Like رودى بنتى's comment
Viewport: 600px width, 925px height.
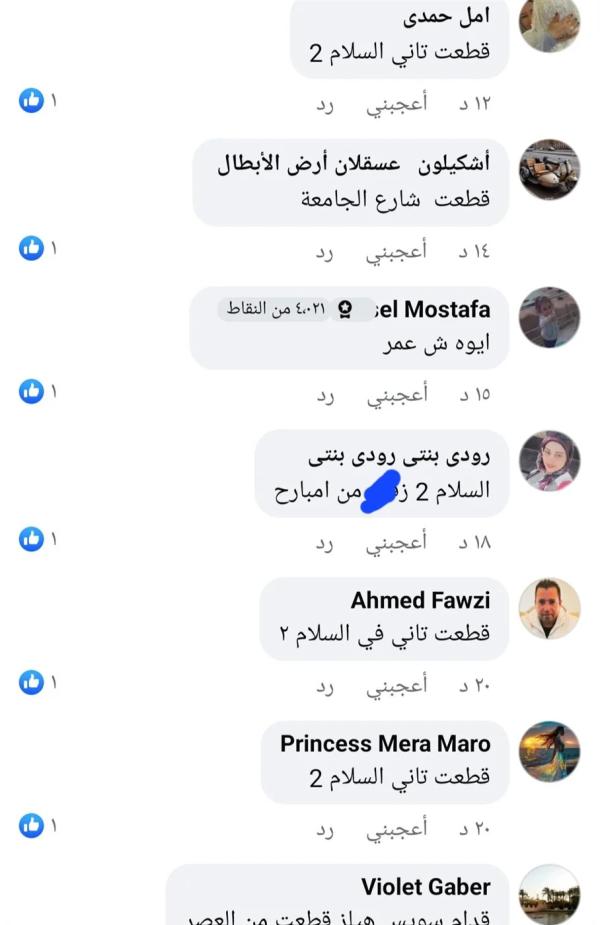pyautogui.click(x=396, y=543)
